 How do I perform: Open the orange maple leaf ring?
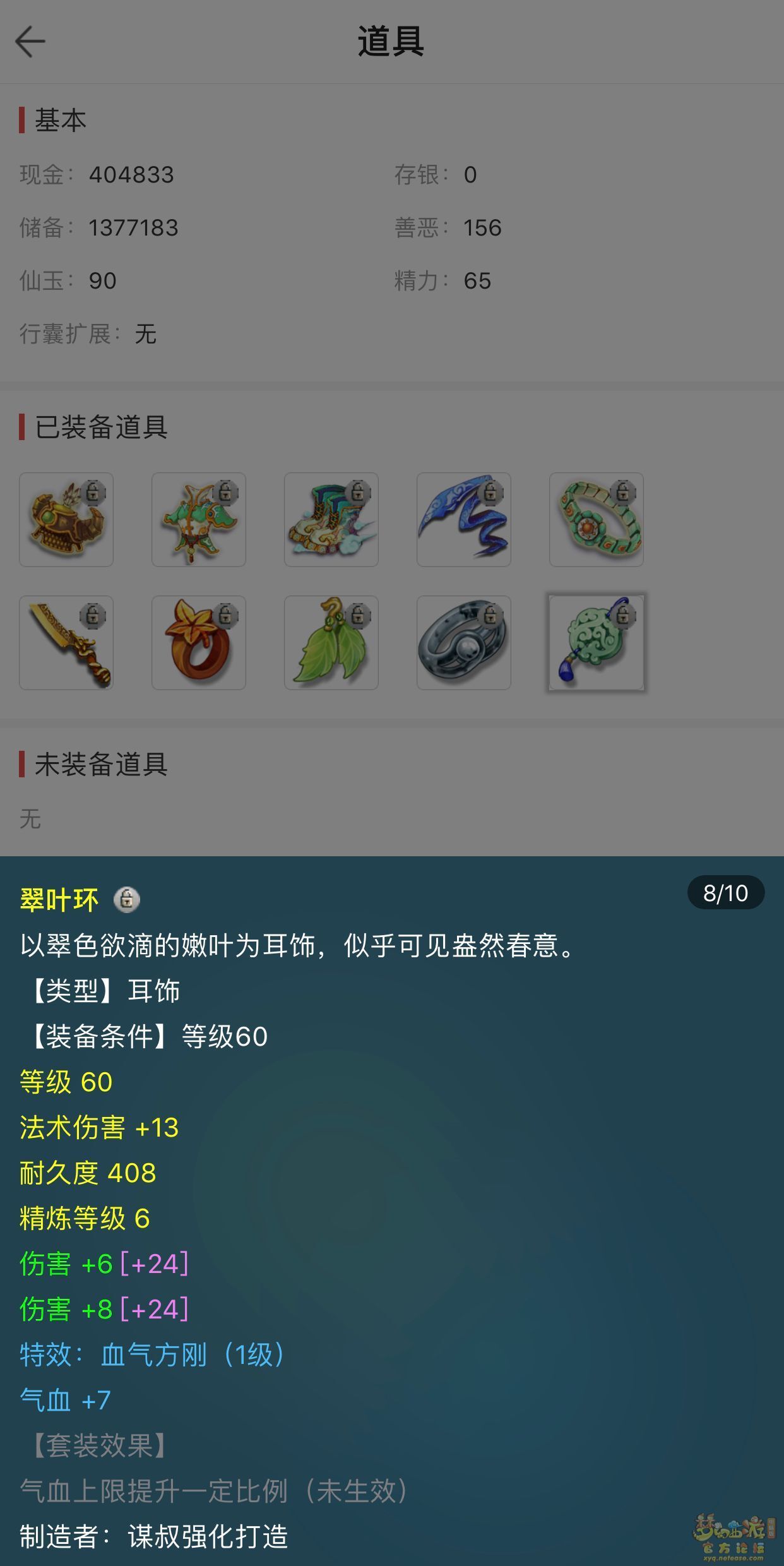tap(199, 643)
